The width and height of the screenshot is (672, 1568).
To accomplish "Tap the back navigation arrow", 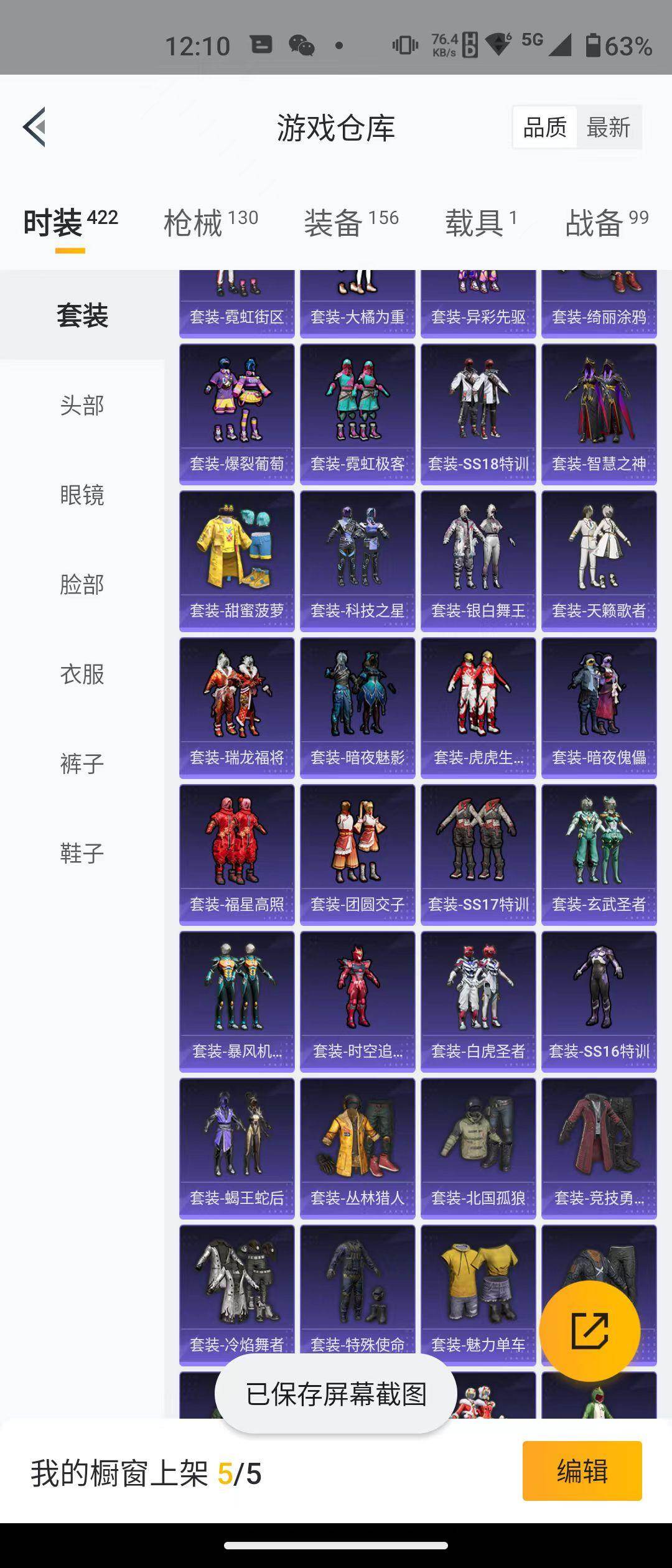I will pos(34,126).
